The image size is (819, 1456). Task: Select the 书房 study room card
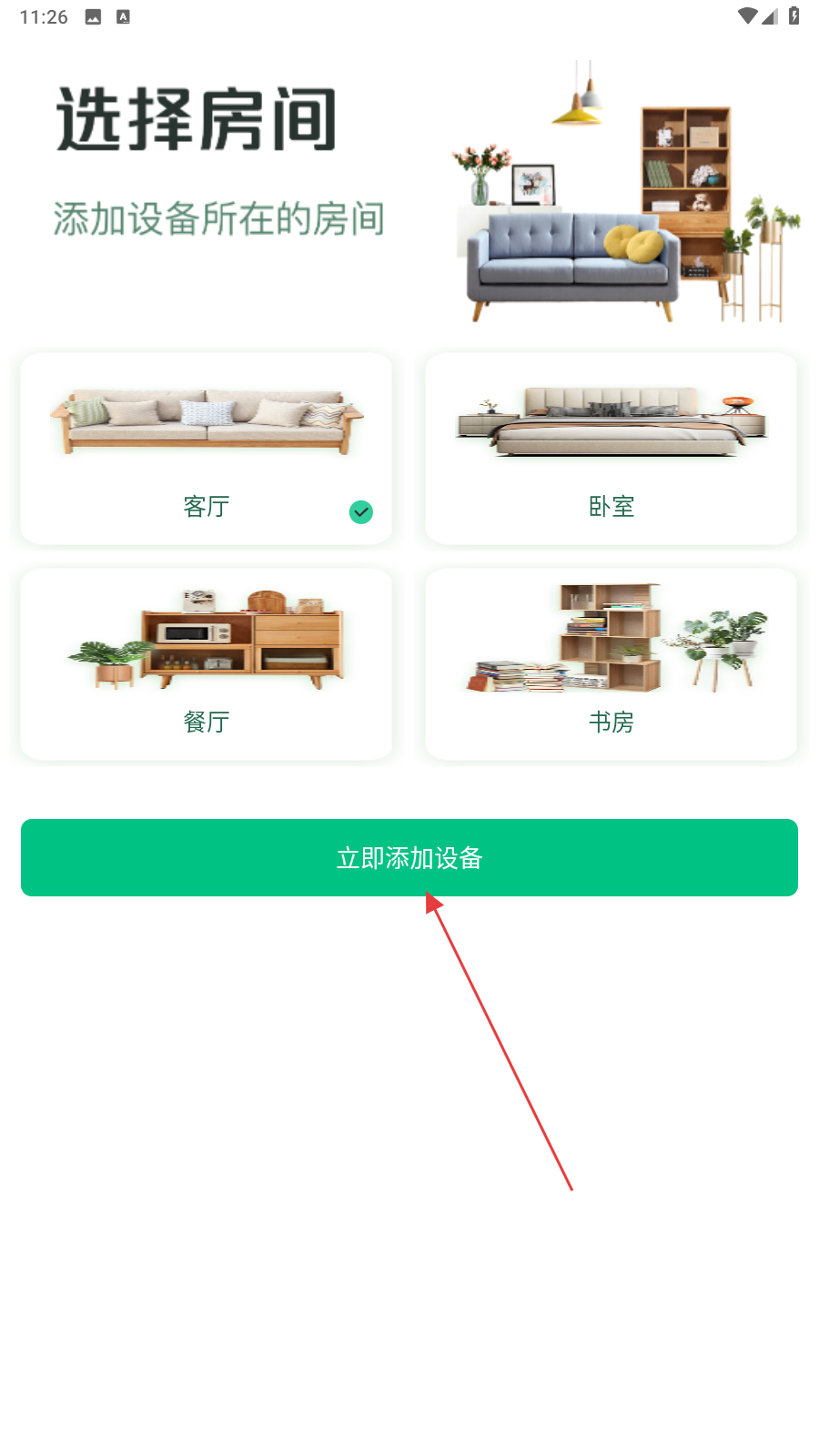611,664
